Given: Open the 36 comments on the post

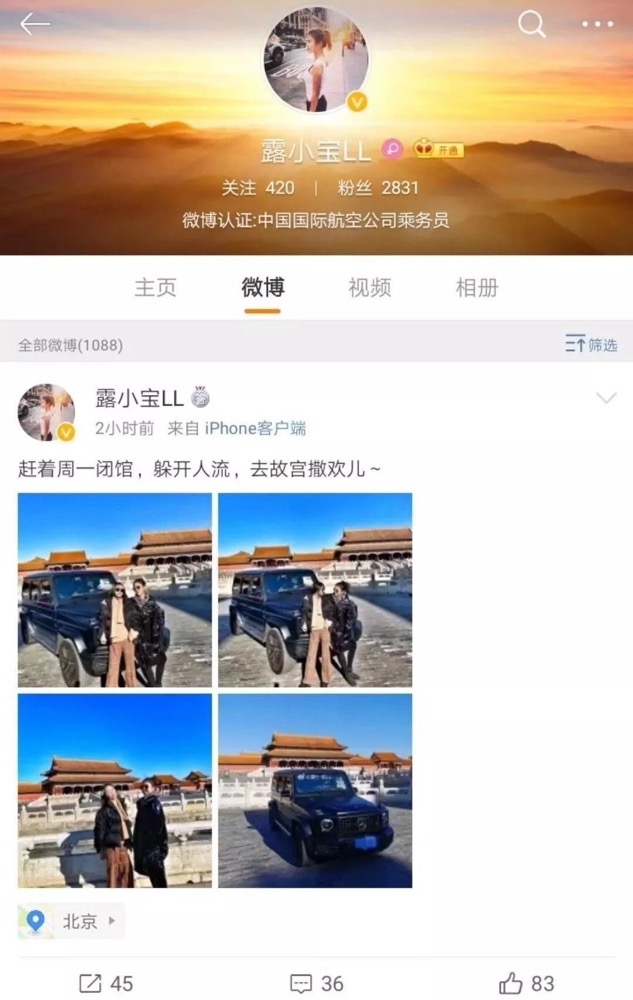Looking at the screenshot, I should (316, 983).
